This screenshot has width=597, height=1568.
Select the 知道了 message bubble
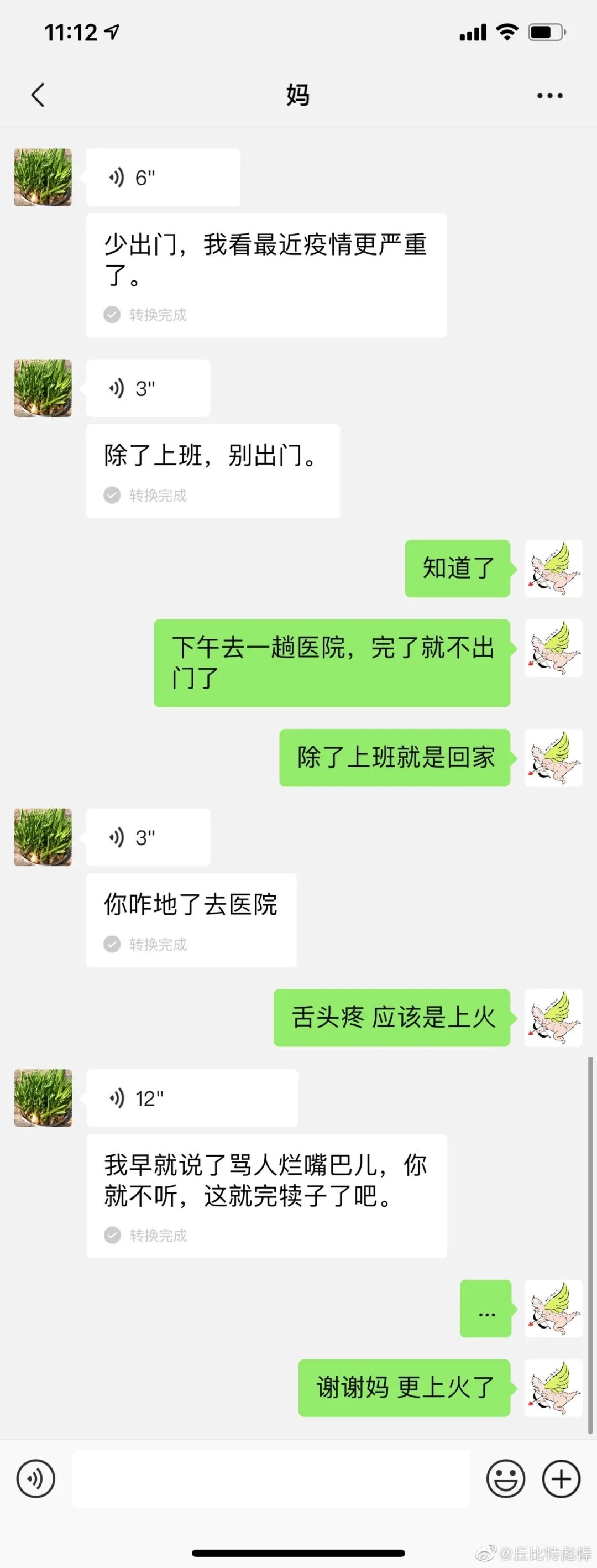click(x=457, y=569)
